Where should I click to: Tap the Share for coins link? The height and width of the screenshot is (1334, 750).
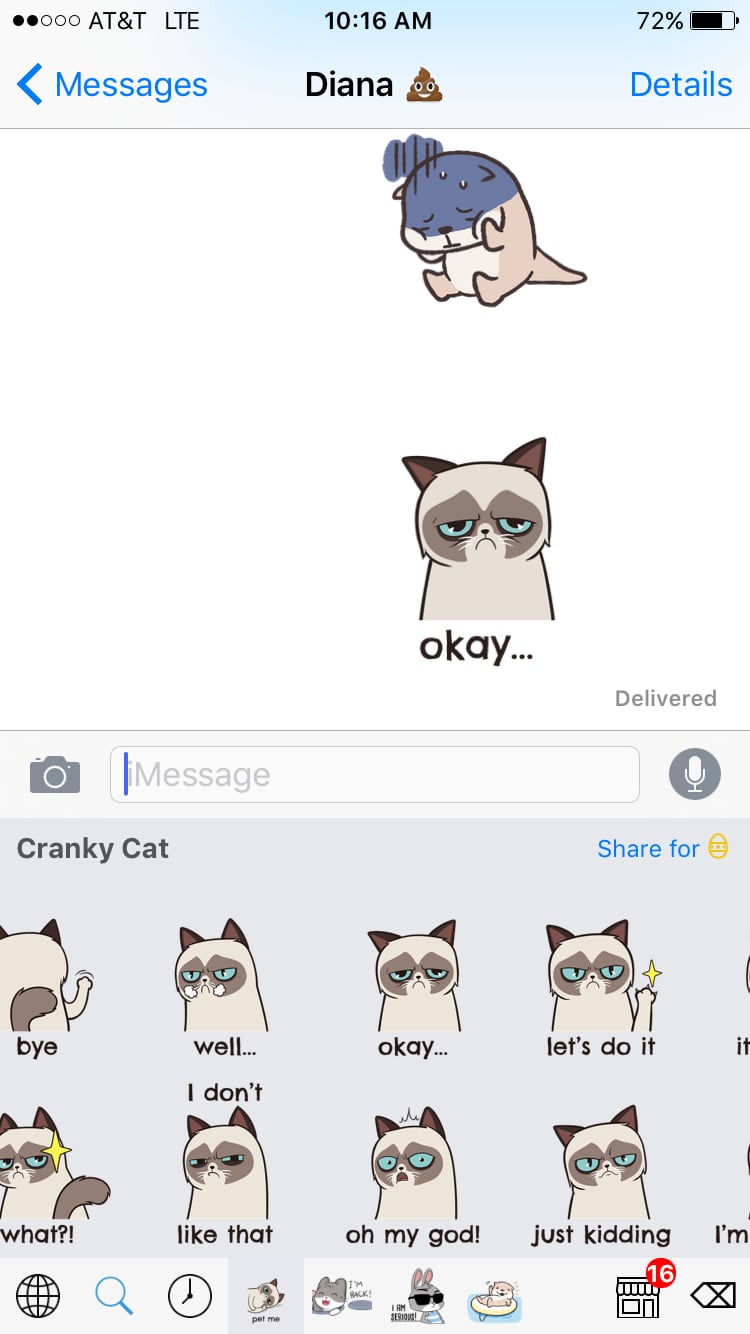tap(663, 848)
